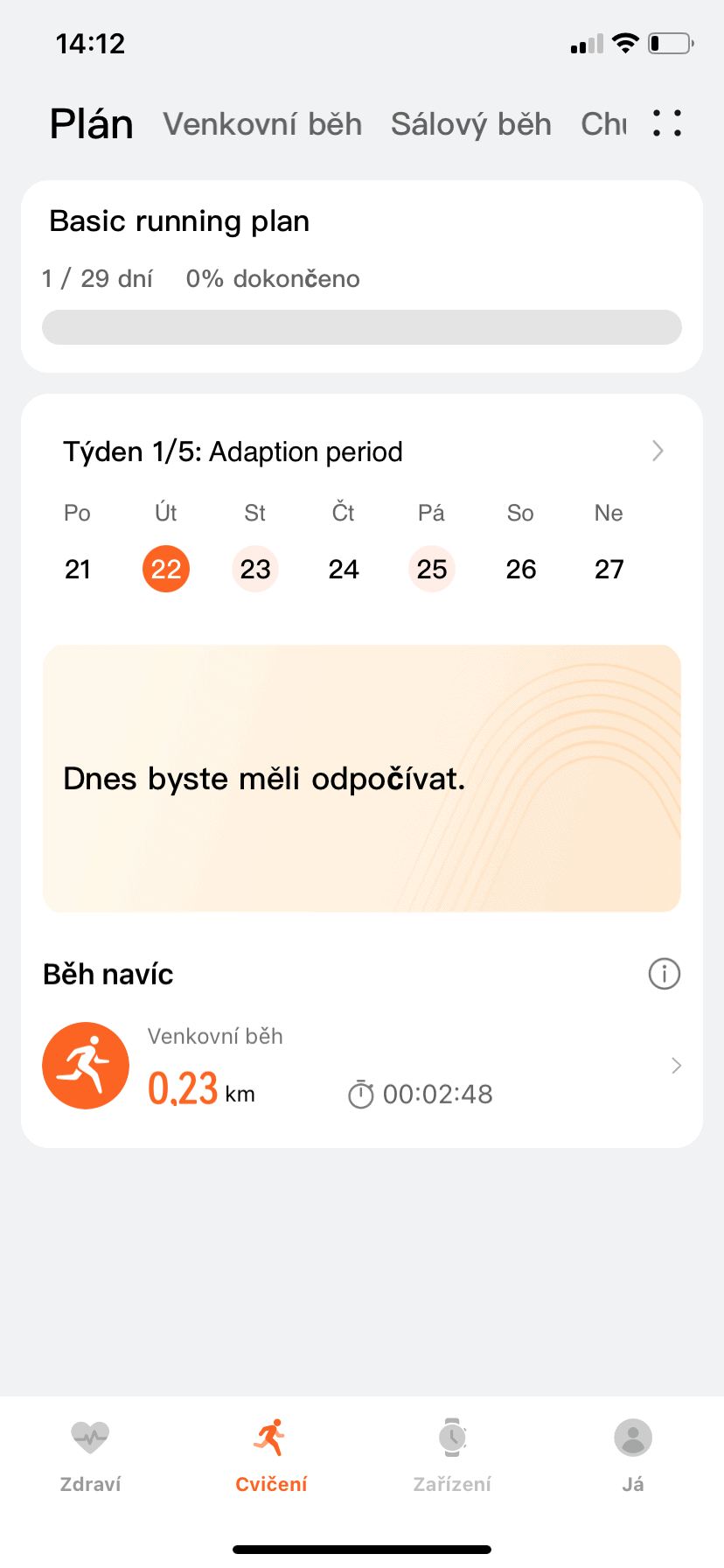The image size is (724, 1568).
Task: Switch to the Venkovní běh tab
Action: click(x=262, y=124)
